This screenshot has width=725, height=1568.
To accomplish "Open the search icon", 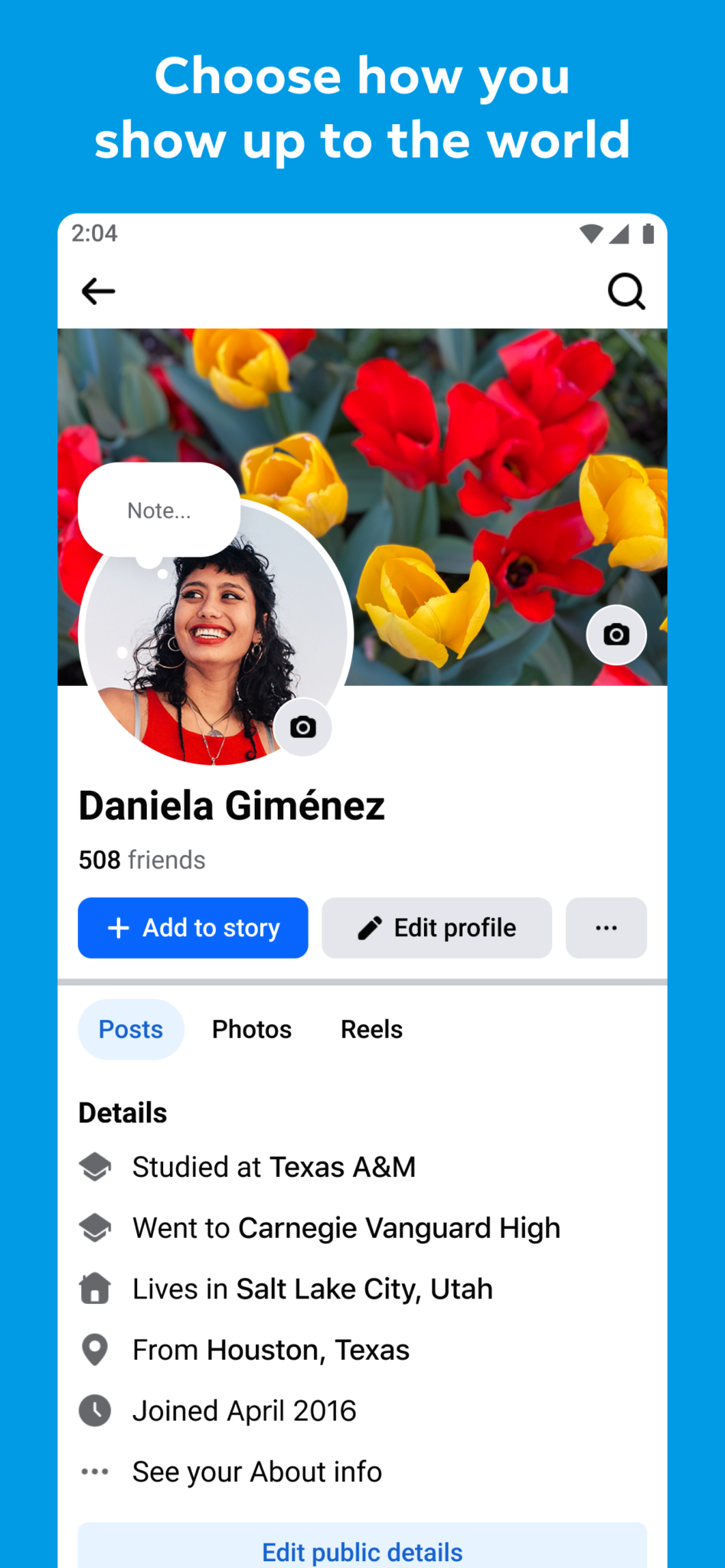I will [x=626, y=291].
